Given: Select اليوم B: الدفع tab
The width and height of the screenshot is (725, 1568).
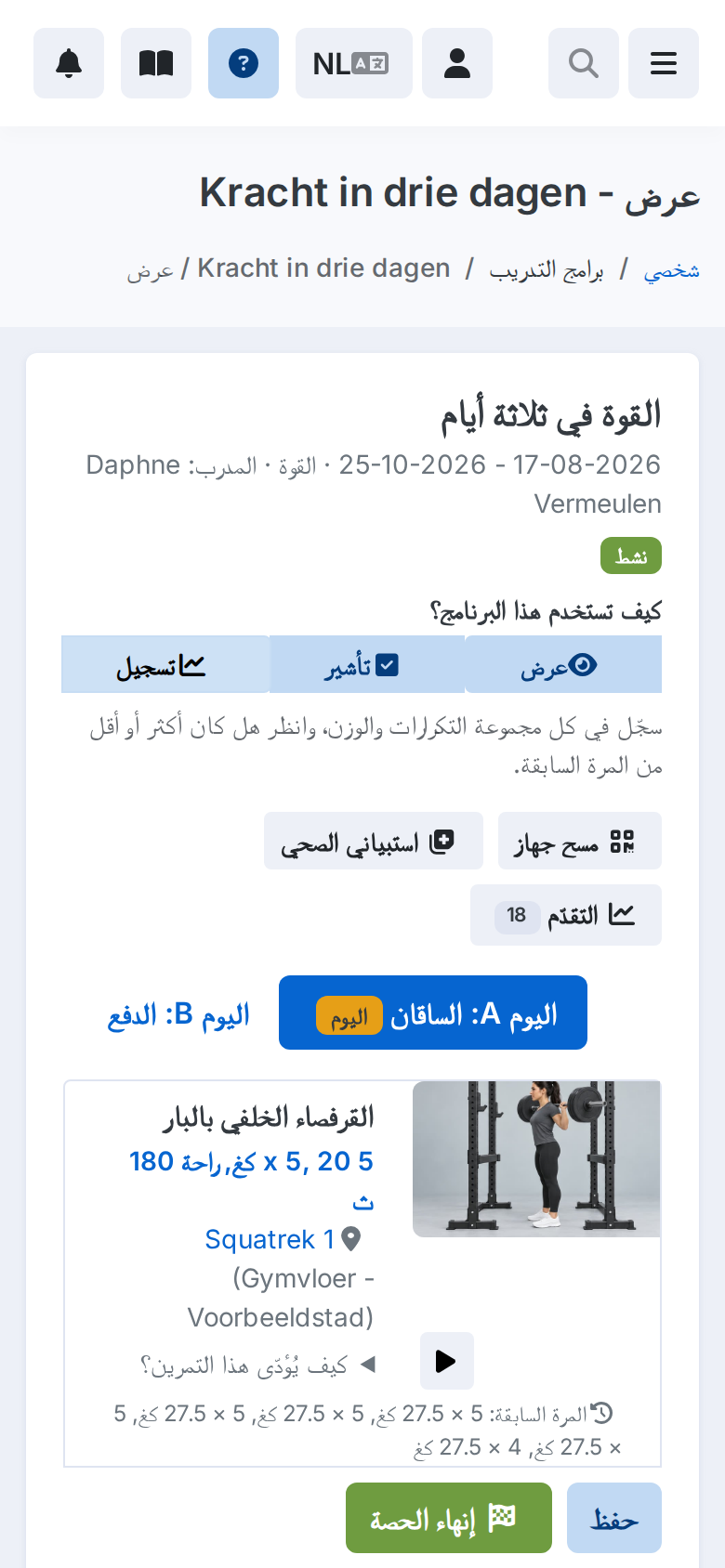Looking at the screenshot, I should click(178, 1014).
